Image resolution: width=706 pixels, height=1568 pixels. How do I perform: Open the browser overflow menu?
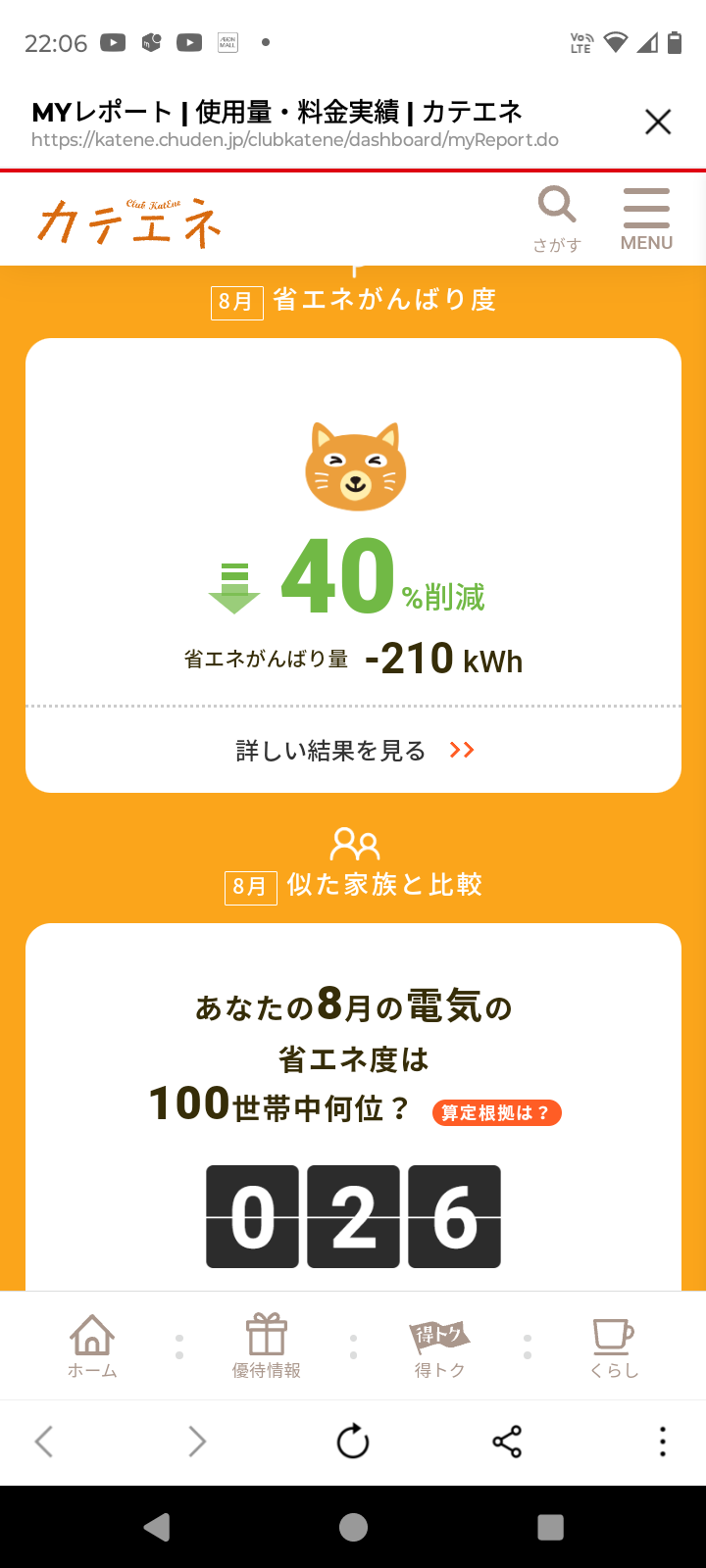pos(663,1442)
